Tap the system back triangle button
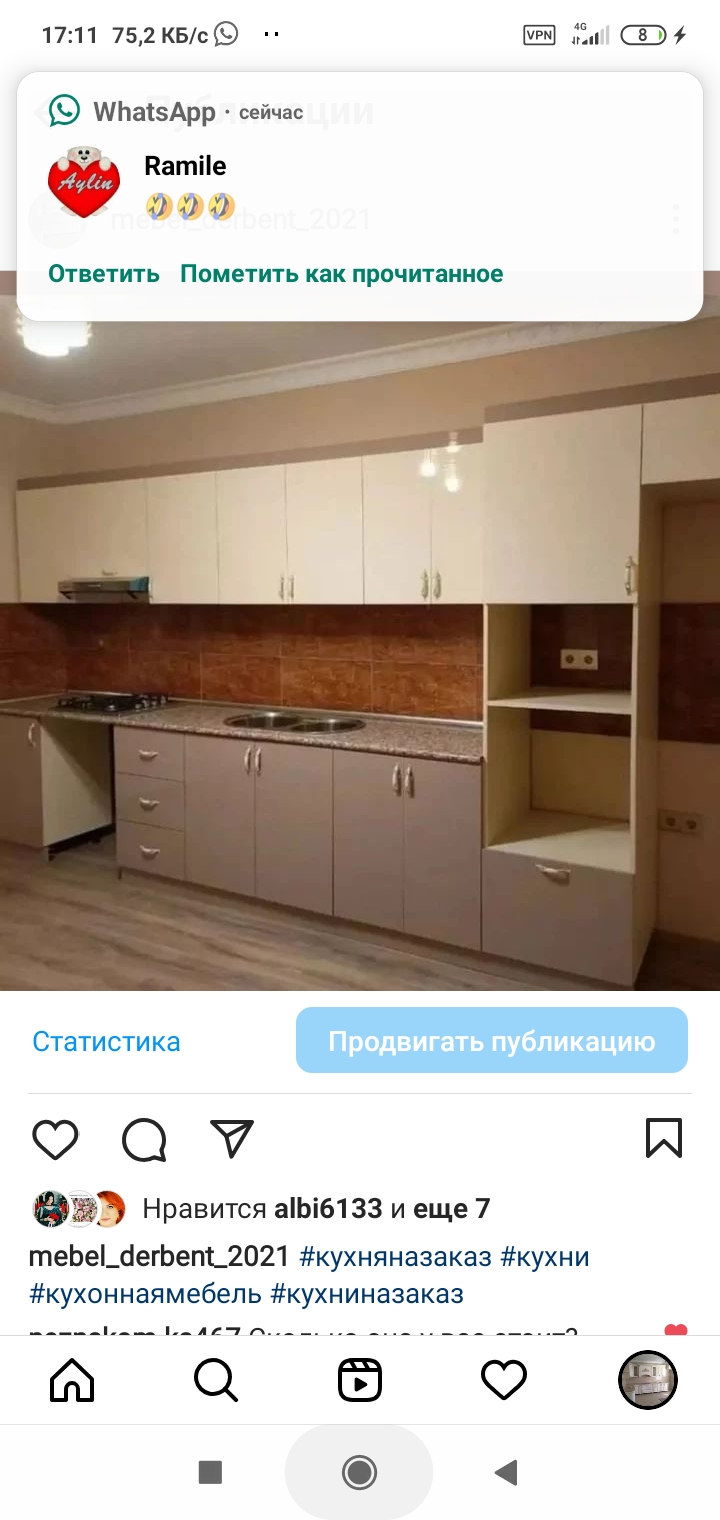720x1520 pixels. [x=507, y=1471]
